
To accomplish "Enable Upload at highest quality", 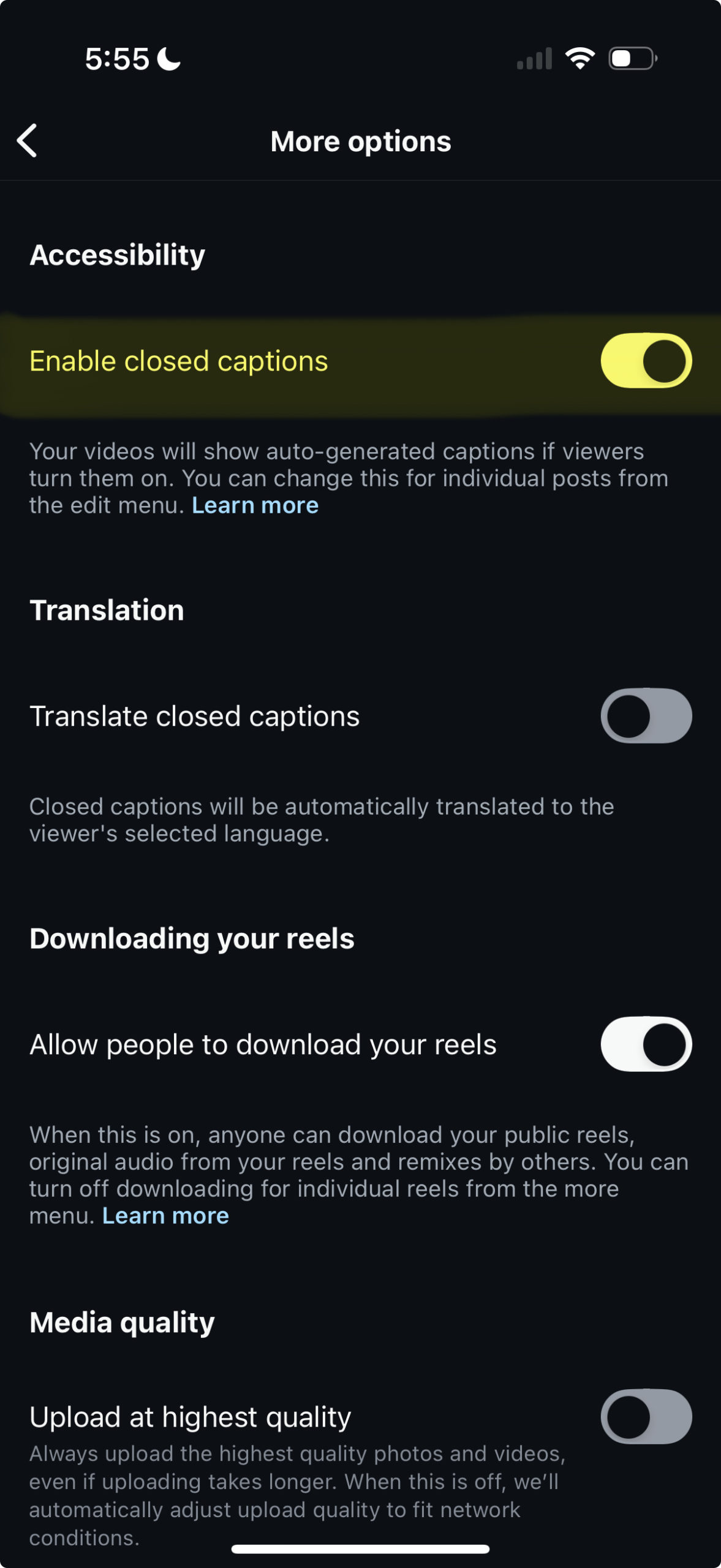I will pos(646,1417).
